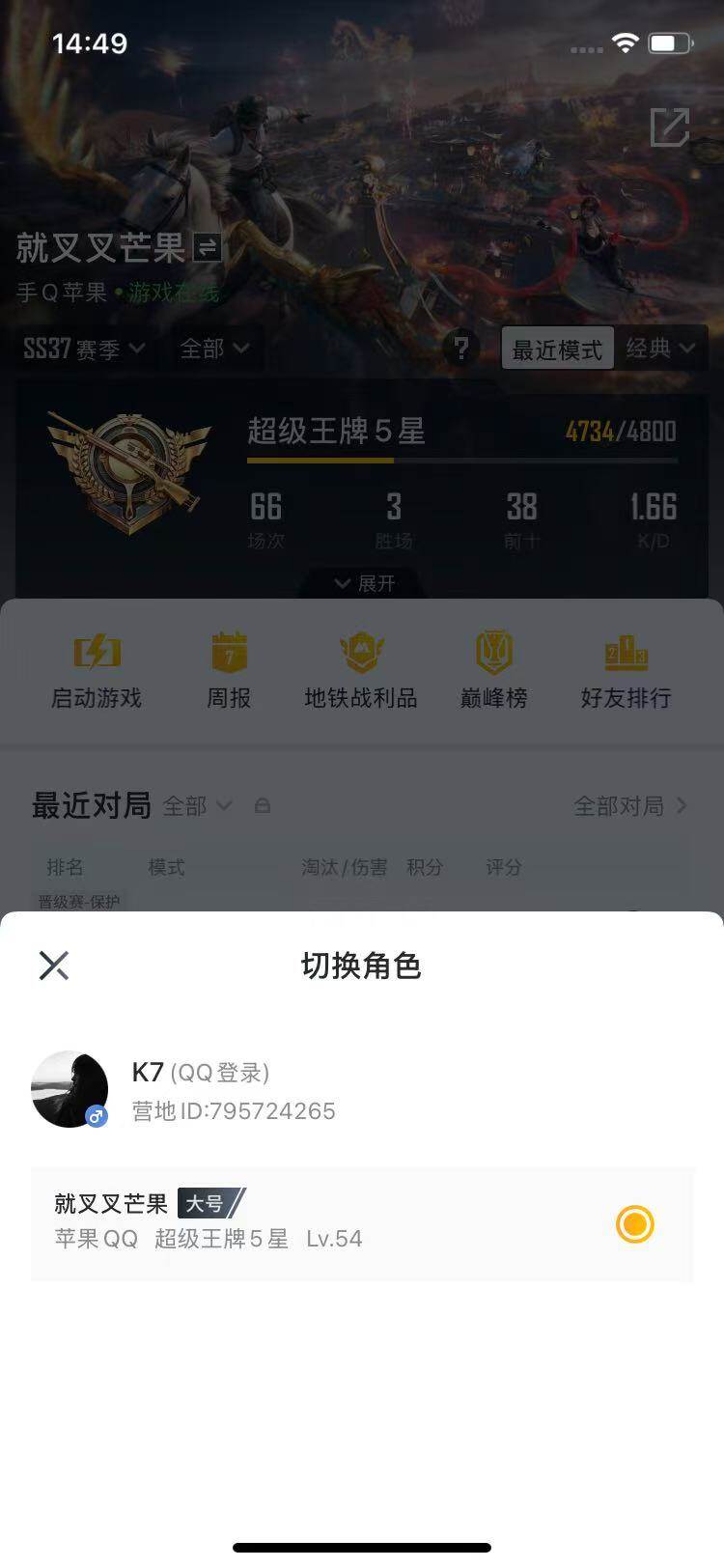Open the 巅峰榜 peak ranking icon

(493, 666)
